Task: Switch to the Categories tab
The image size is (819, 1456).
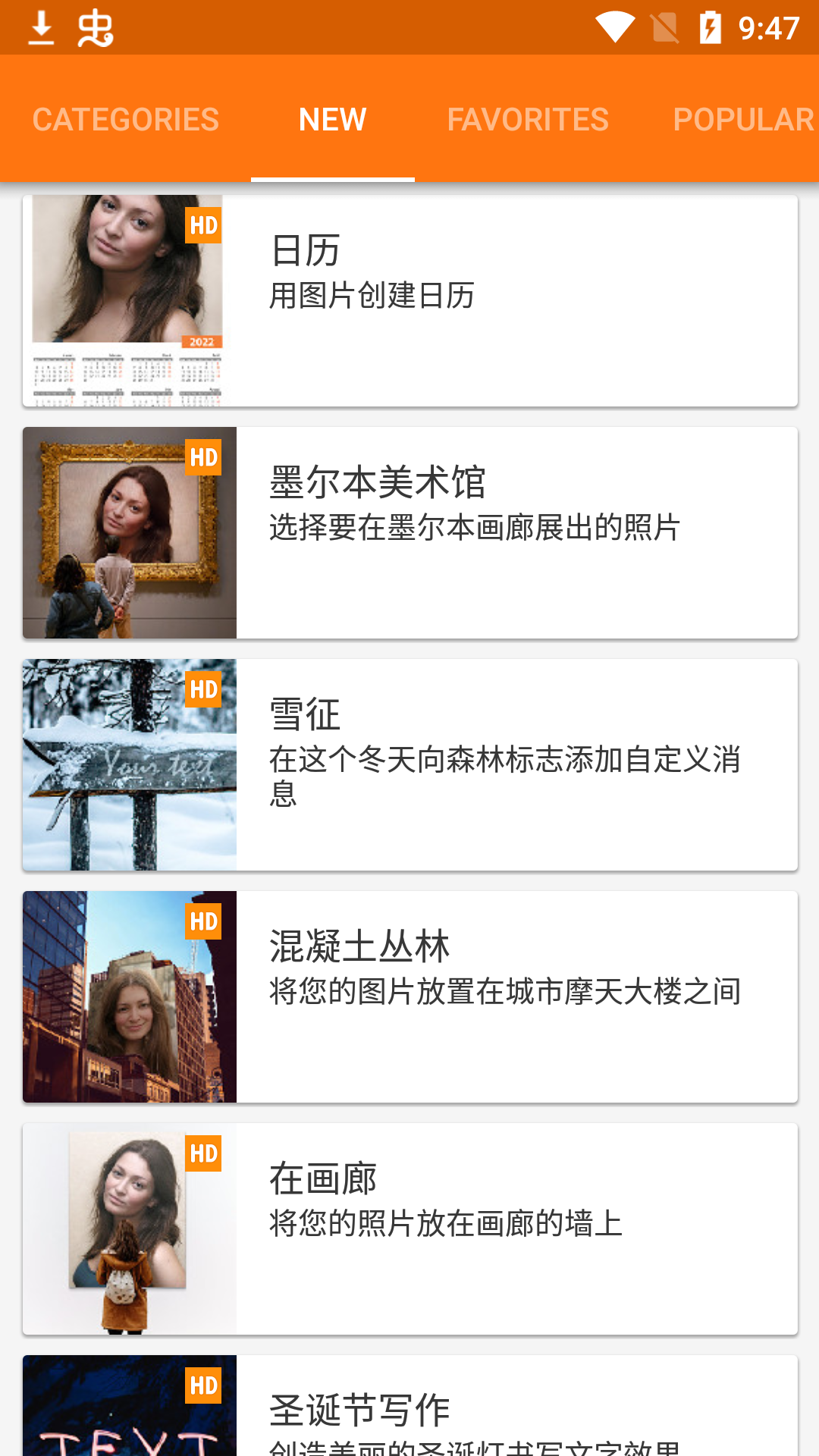Action: coord(126,120)
